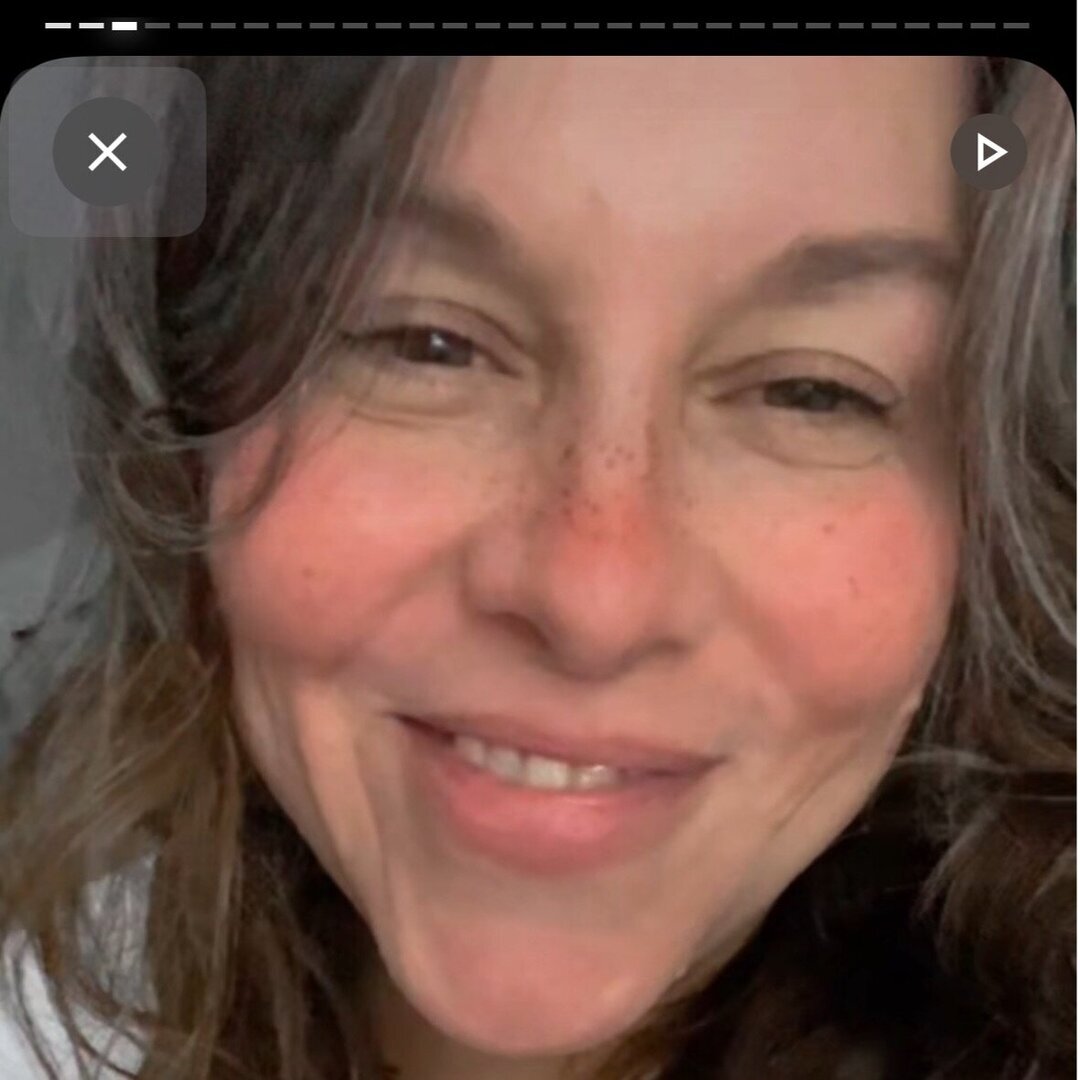Screen dimensions: 1080x1080
Task: Resume story playback with play icon
Action: [989, 152]
